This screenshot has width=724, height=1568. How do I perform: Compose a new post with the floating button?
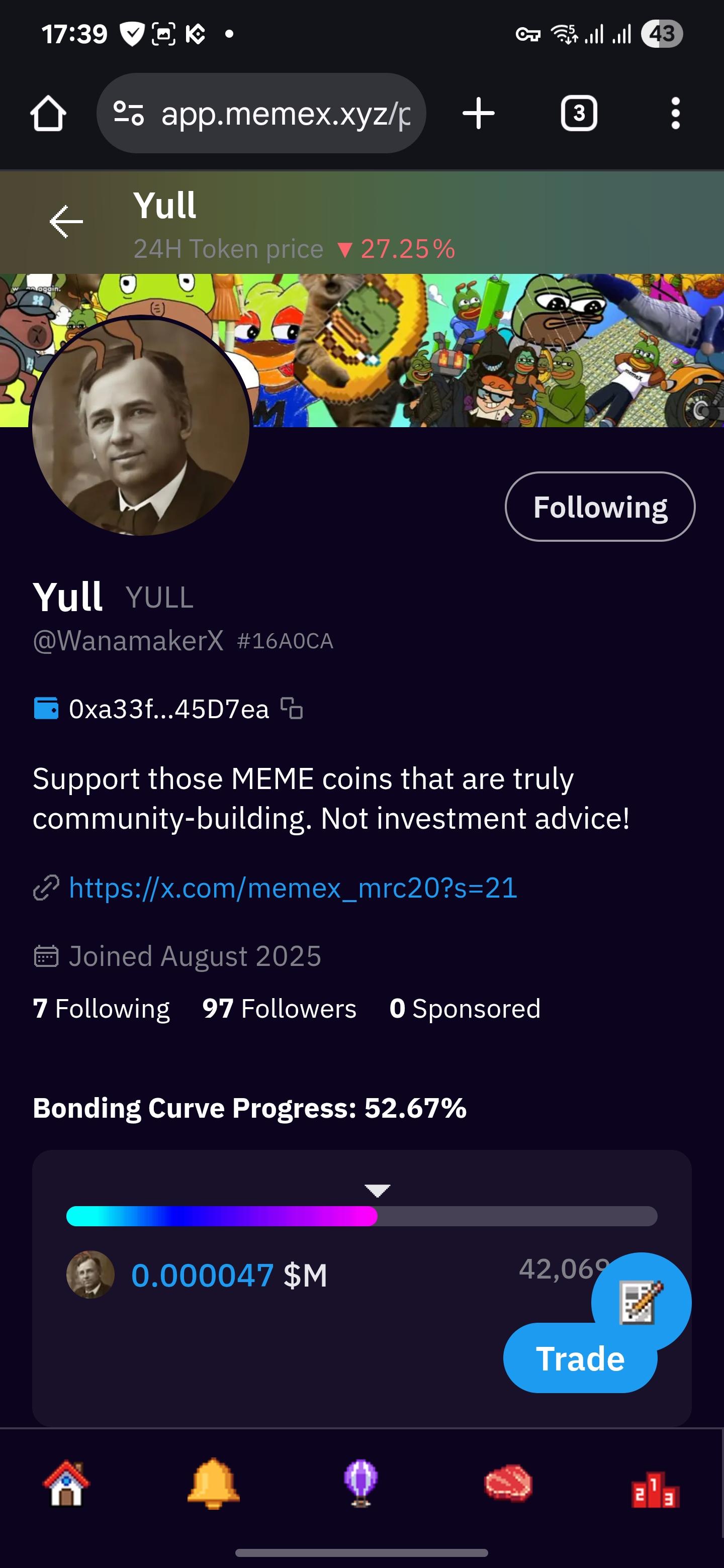pos(641,1302)
